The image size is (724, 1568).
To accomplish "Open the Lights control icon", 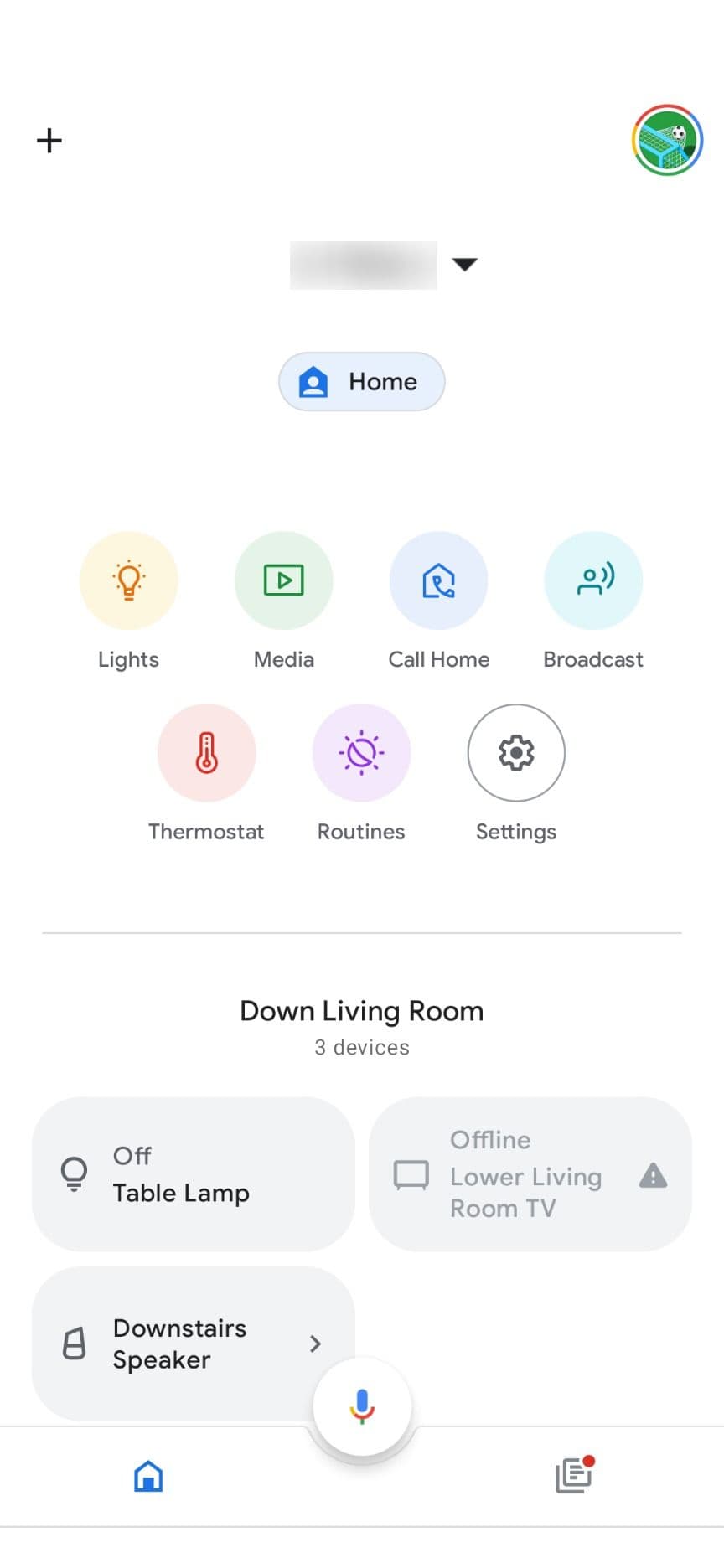I will tap(128, 580).
